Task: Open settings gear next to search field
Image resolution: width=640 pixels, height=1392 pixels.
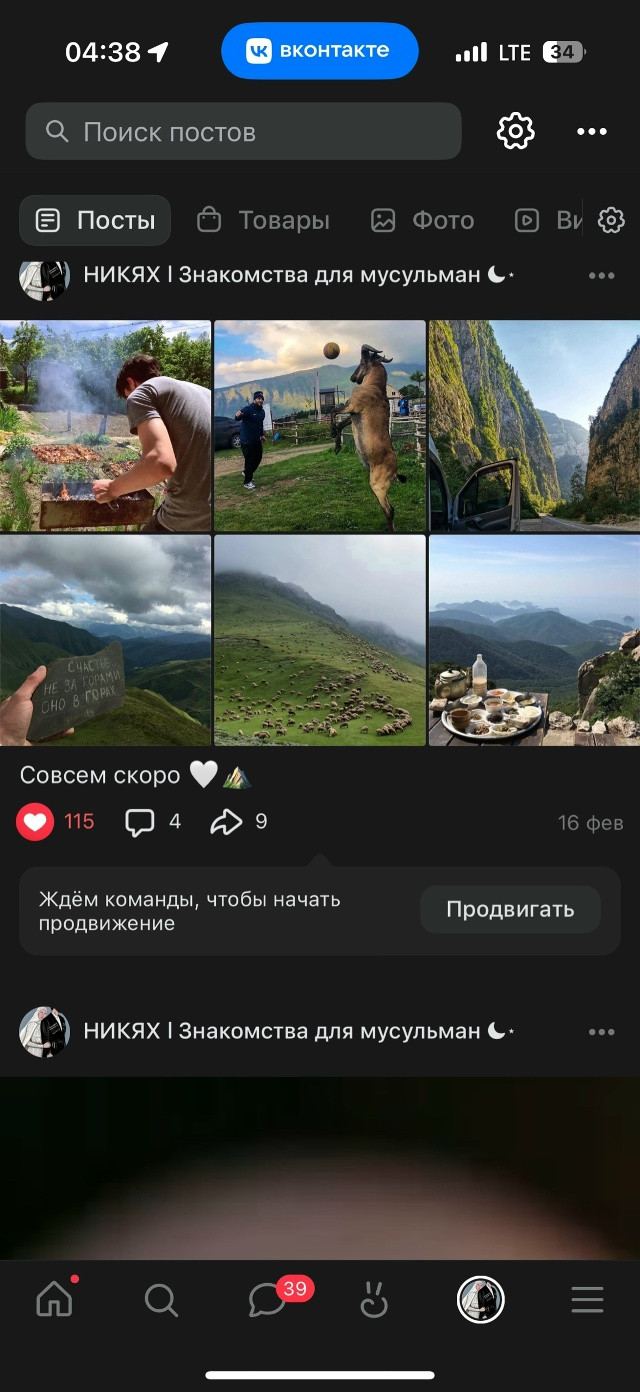Action: point(516,131)
